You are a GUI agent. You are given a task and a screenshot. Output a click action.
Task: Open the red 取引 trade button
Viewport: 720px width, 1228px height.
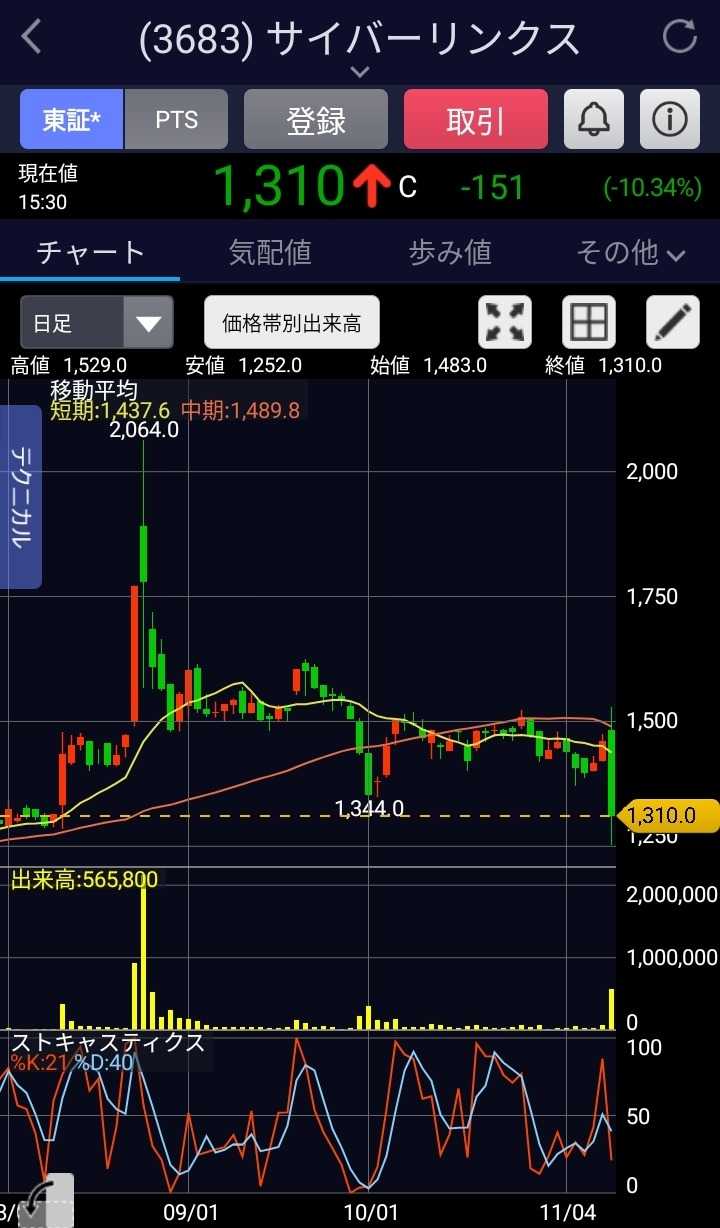[476, 120]
